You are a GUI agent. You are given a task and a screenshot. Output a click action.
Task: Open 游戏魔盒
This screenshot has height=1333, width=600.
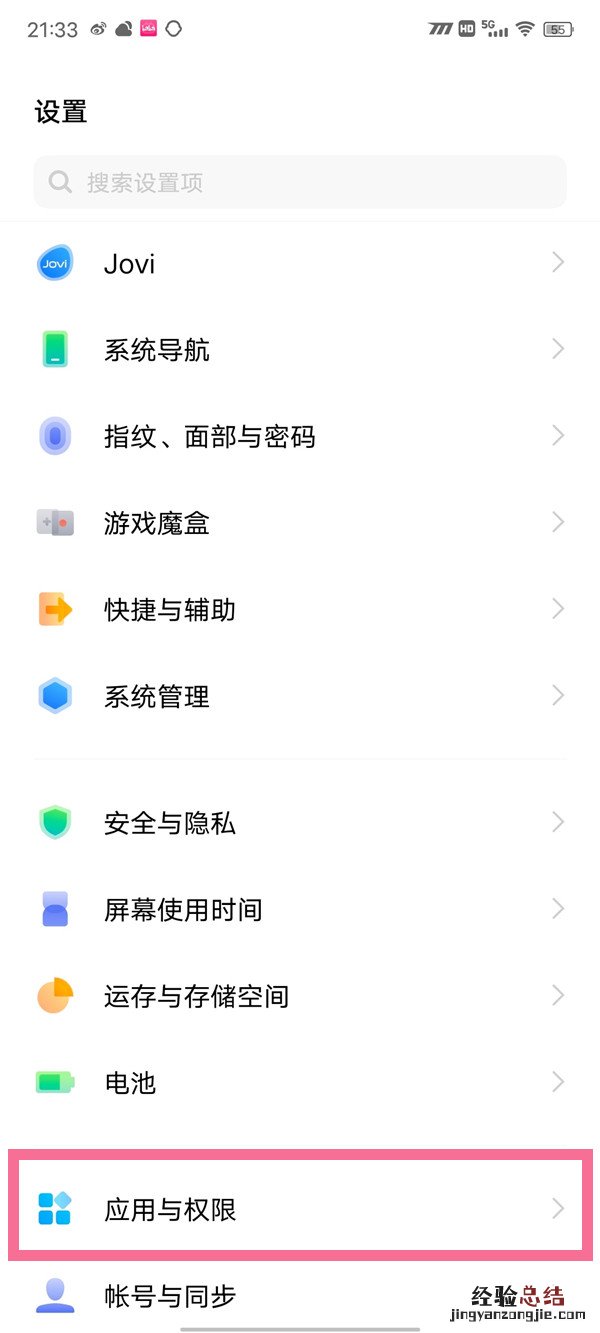click(300, 523)
